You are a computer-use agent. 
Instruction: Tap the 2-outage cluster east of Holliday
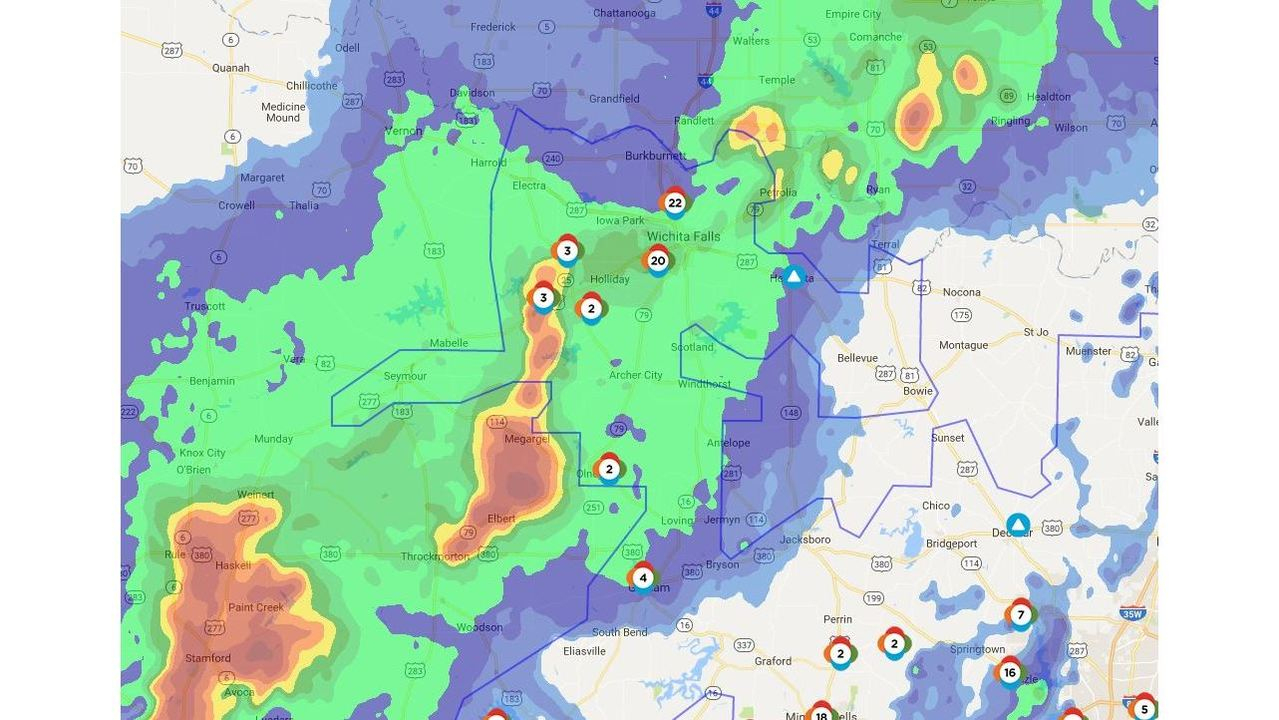coord(591,308)
